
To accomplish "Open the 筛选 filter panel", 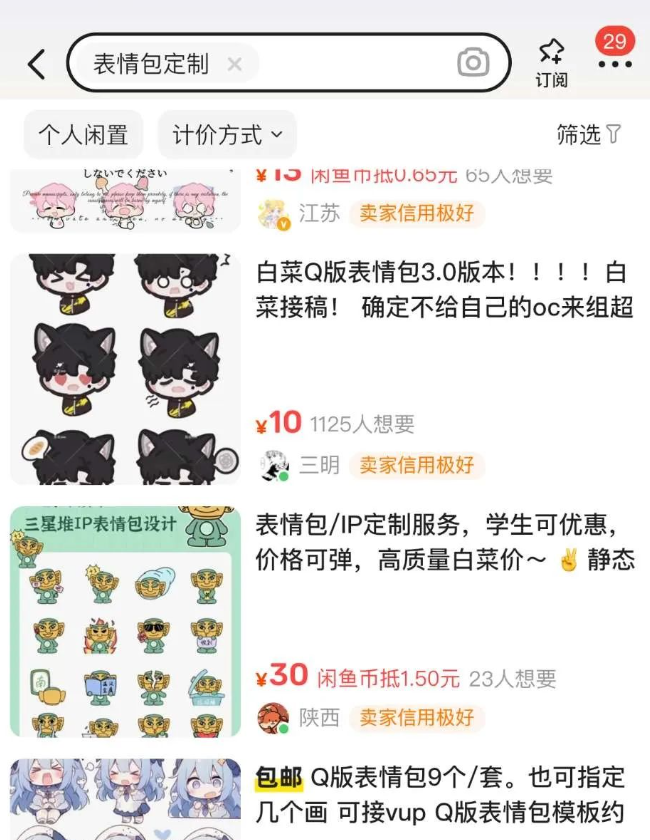I will [589, 134].
